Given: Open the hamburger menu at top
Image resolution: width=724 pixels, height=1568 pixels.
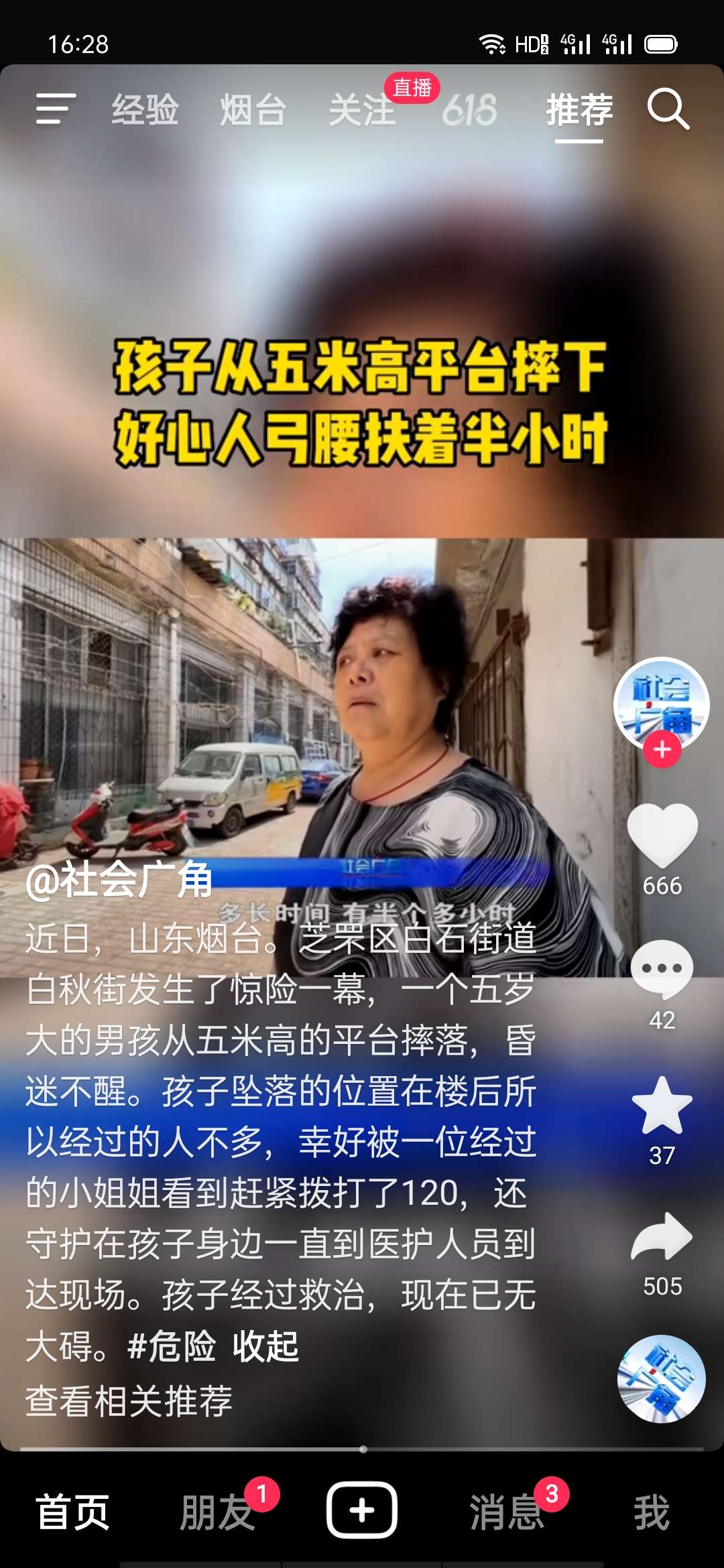Looking at the screenshot, I should point(56,109).
